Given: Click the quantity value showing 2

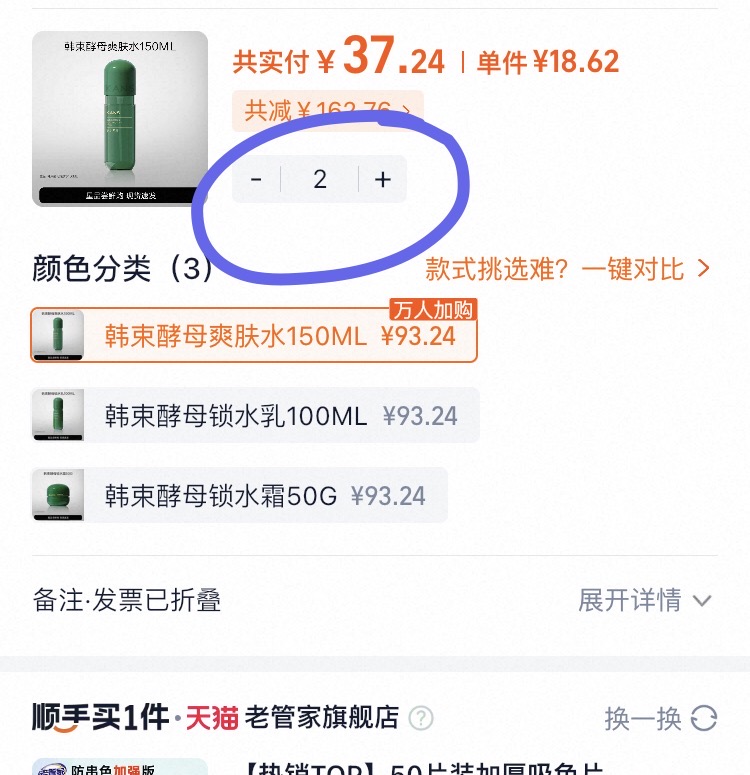Looking at the screenshot, I should [x=320, y=179].
